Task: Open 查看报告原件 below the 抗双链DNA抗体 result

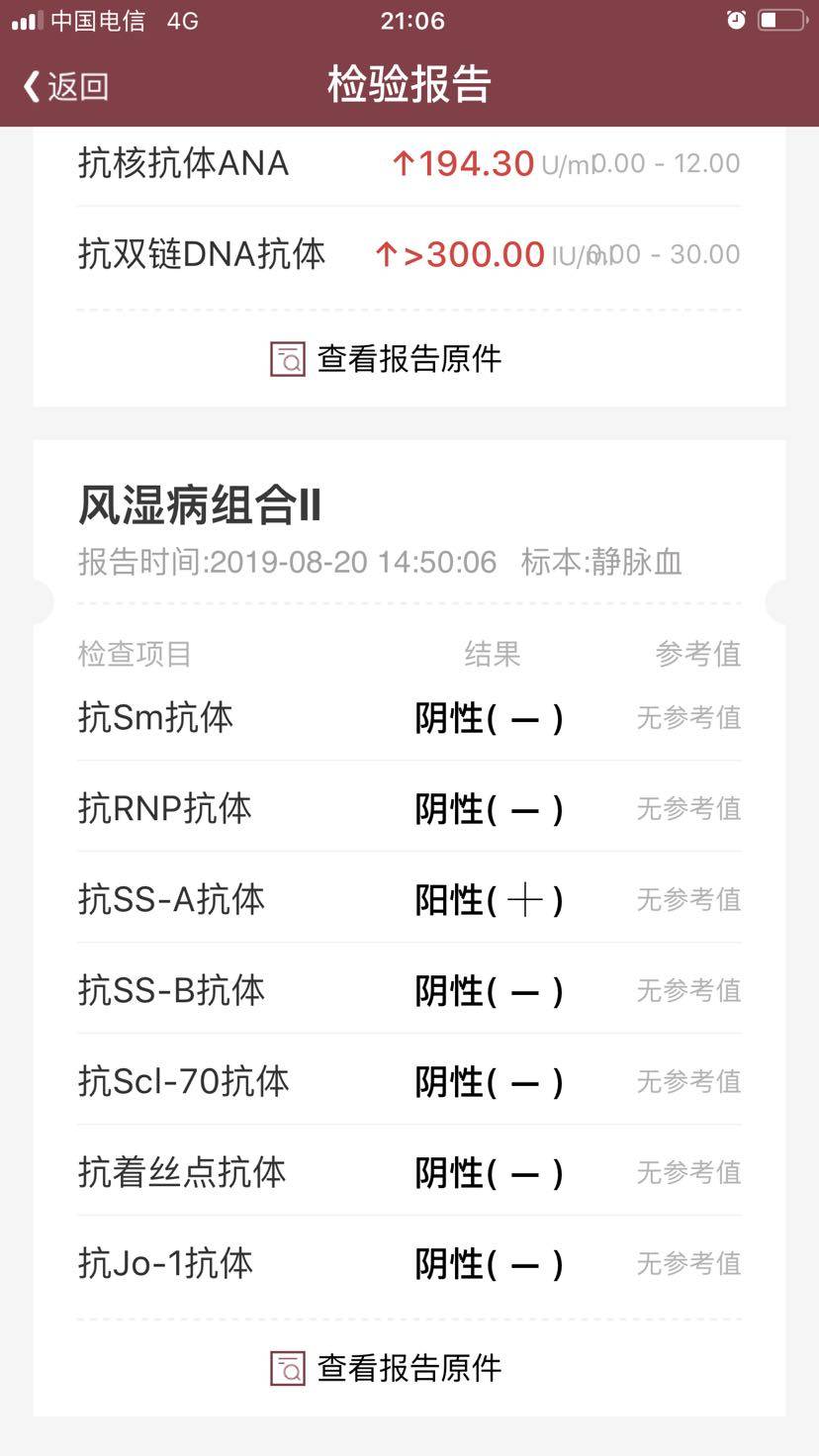Action: coord(387,358)
